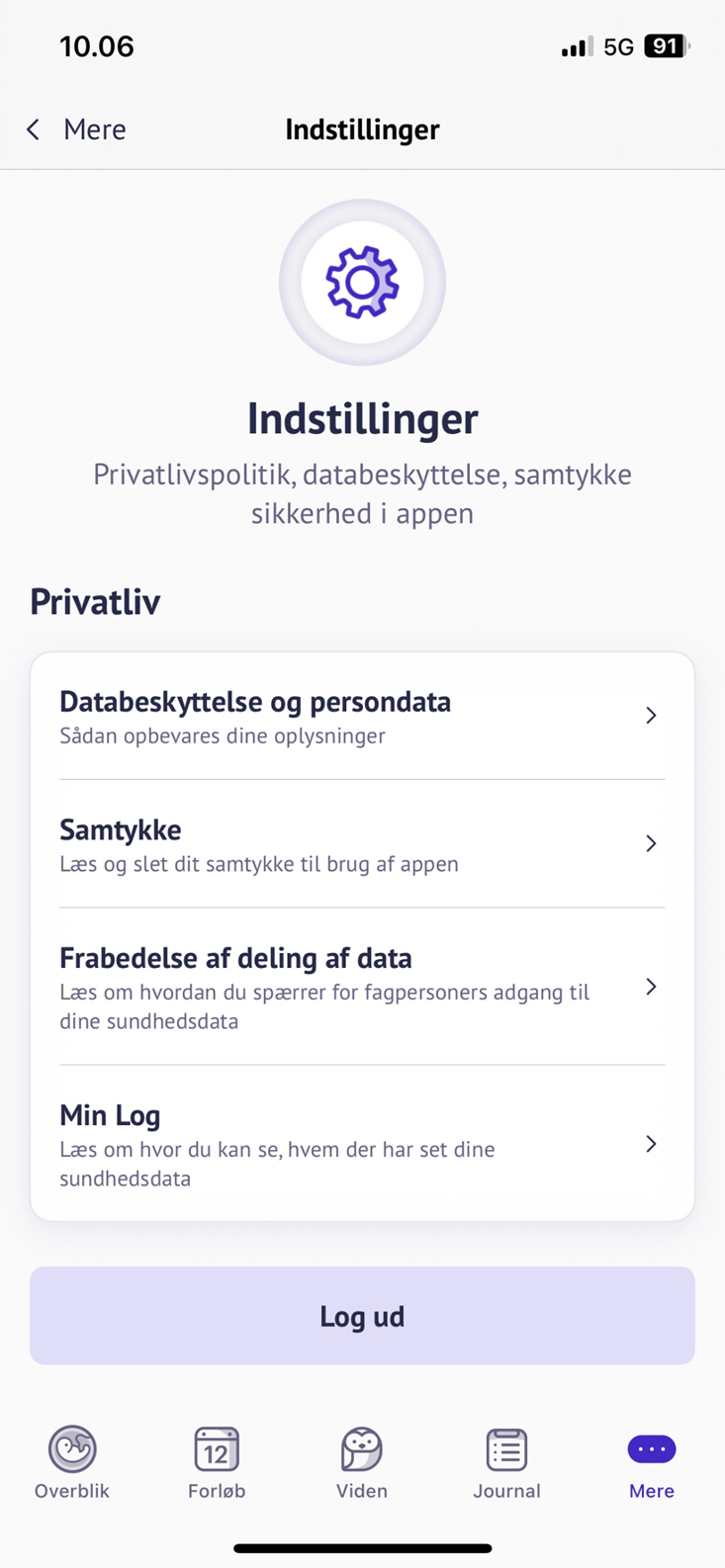Tap the clock showing 10.06
Image resolution: width=725 pixels, height=1568 pixels.
click(96, 45)
